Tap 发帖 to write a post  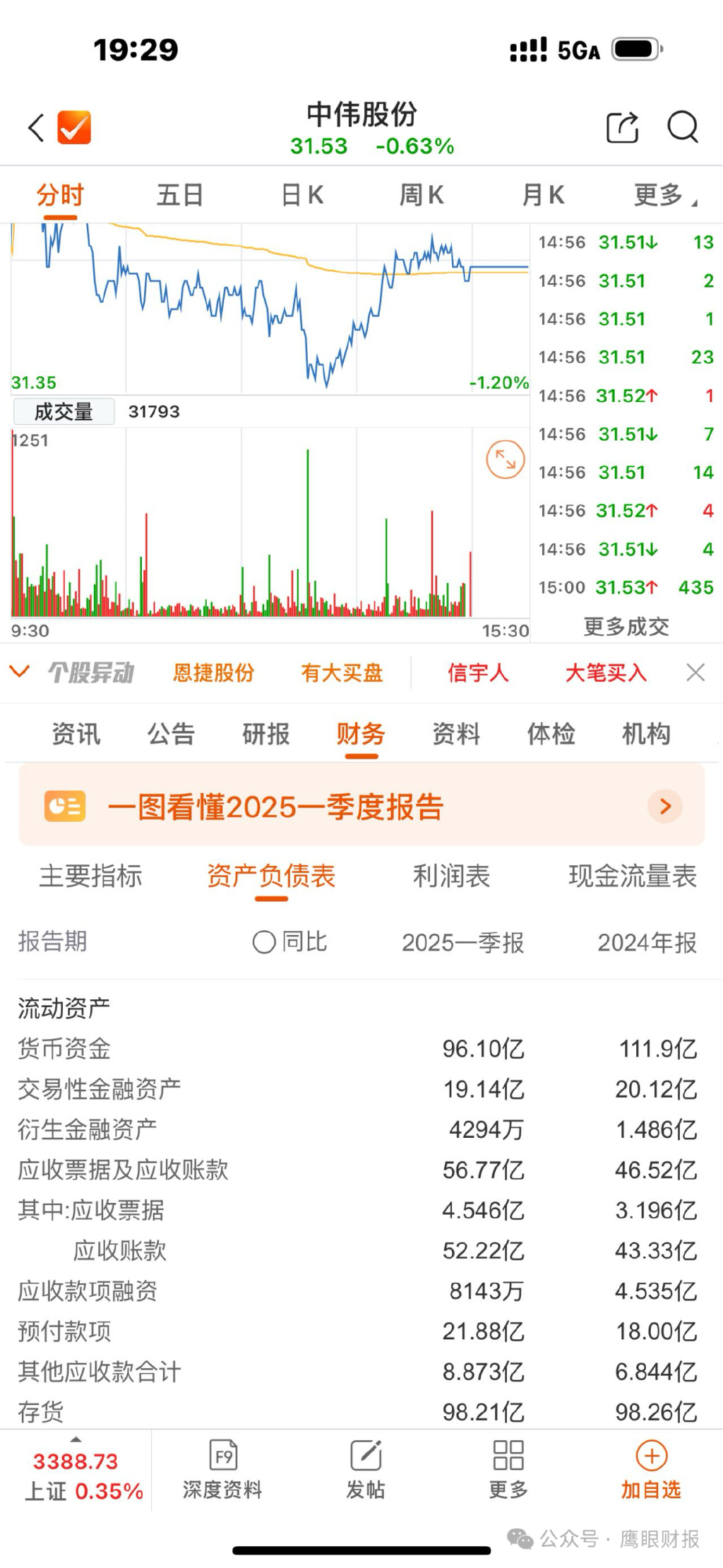[366, 1470]
